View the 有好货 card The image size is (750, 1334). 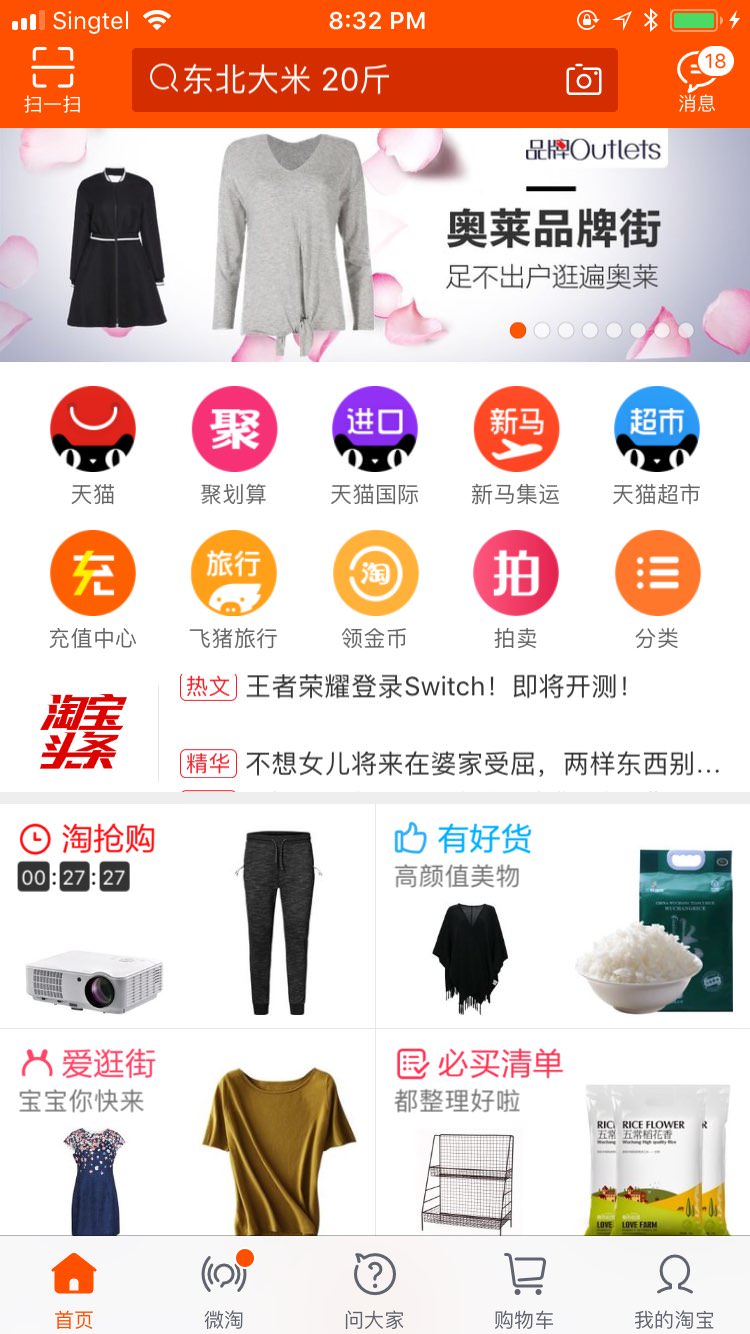pyautogui.click(x=562, y=916)
